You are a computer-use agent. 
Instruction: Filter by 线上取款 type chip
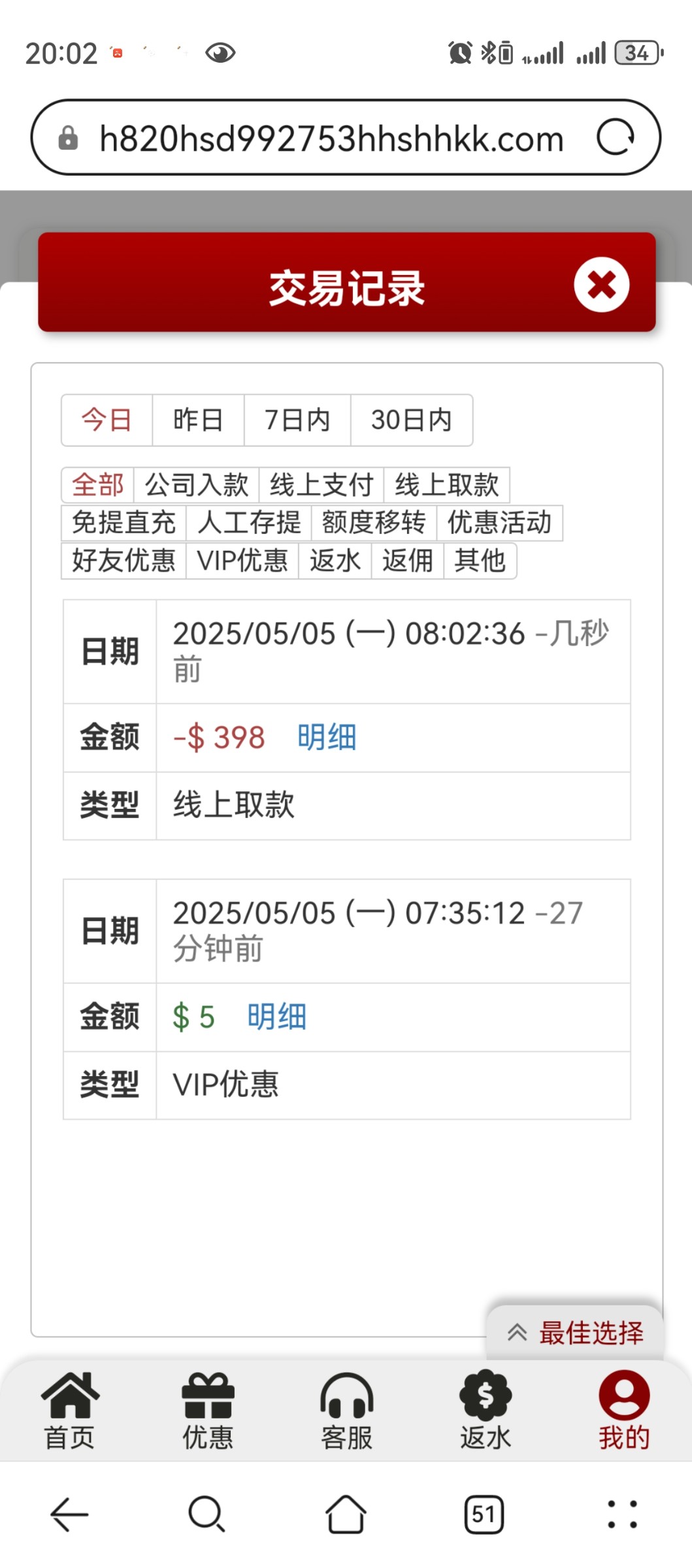coord(446,485)
